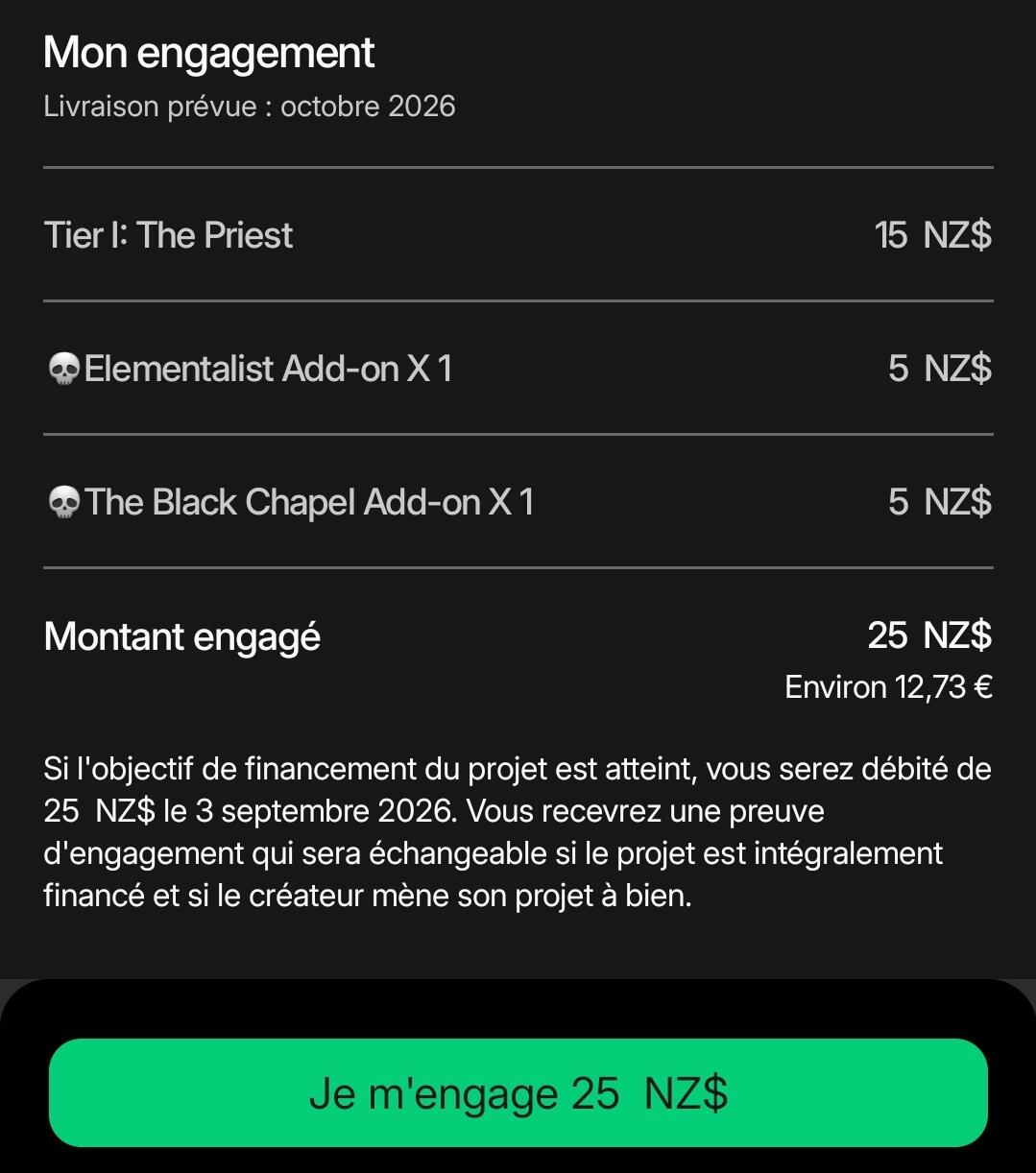Viewport: 1036px width, 1173px height.
Task: Confirm pledge with Je m'engage 25 NZ$
Action: (x=518, y=1093)
